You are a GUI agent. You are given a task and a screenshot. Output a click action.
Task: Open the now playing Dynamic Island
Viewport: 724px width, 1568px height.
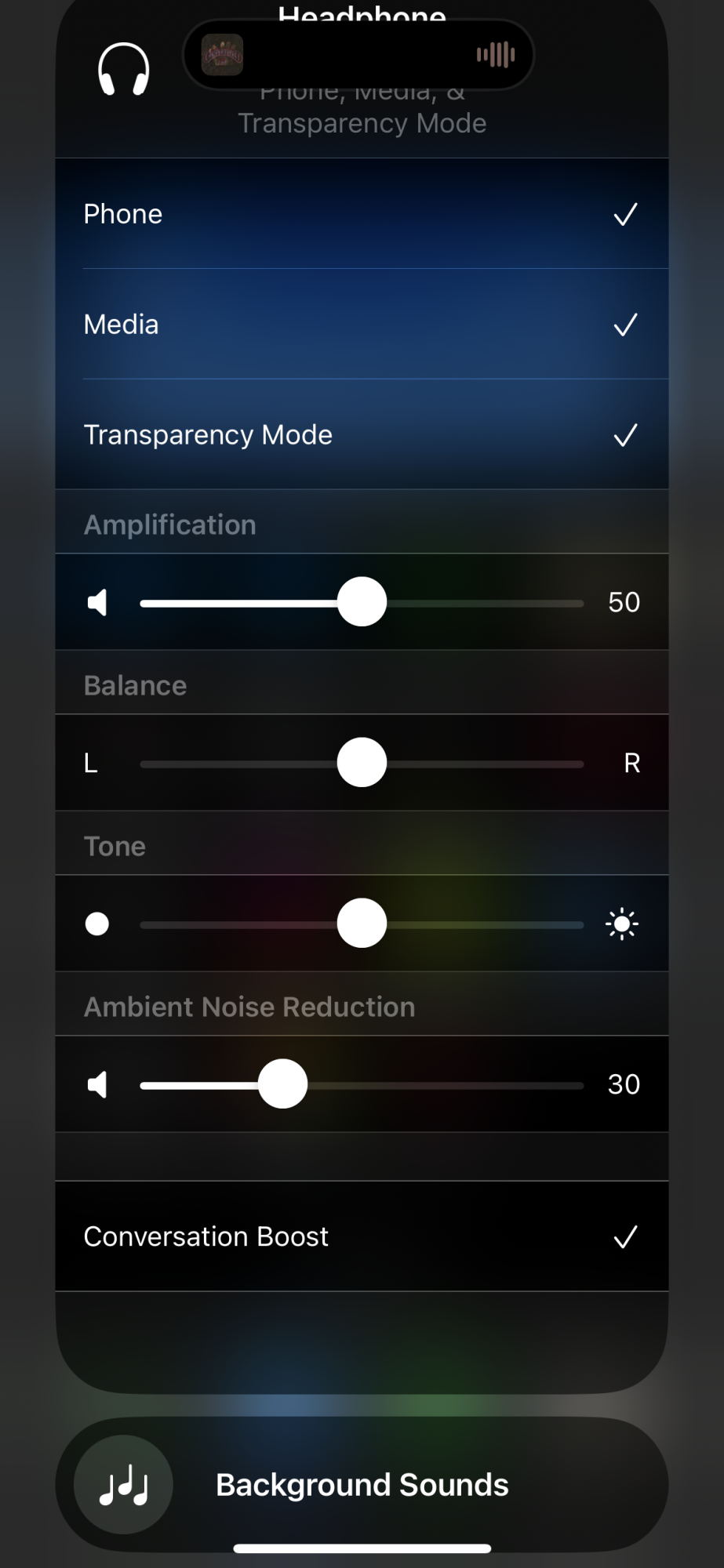[358, 55]
